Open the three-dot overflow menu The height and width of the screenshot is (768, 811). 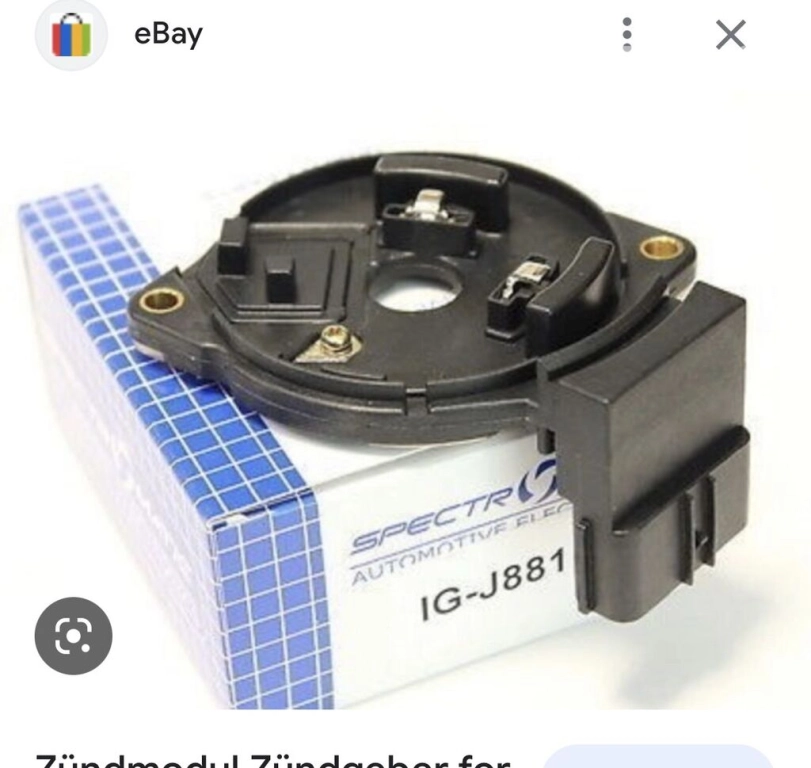pos(627,35)
